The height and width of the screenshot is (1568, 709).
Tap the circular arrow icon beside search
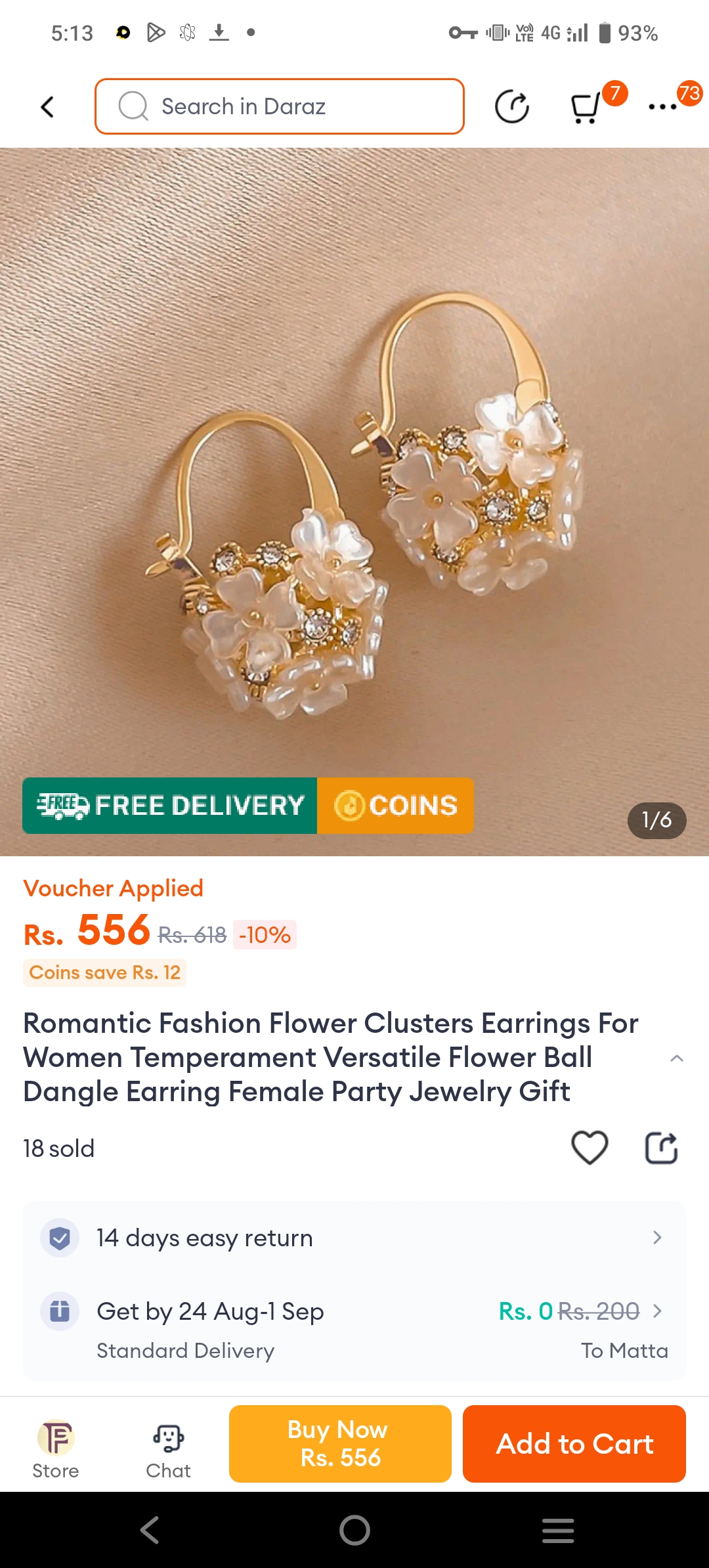(x=512, y=107)
